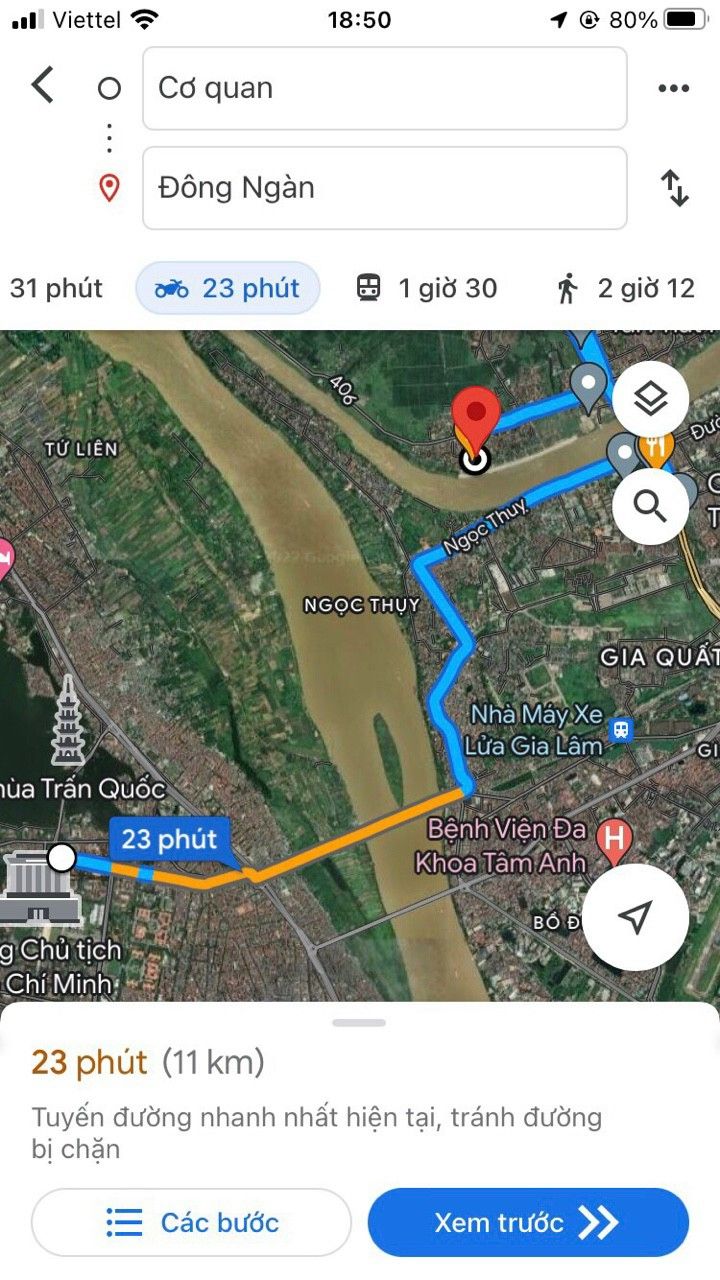Switch to transit mode 1 giờ 30
The image size is (720, 1280).
[x=427, y=289]
